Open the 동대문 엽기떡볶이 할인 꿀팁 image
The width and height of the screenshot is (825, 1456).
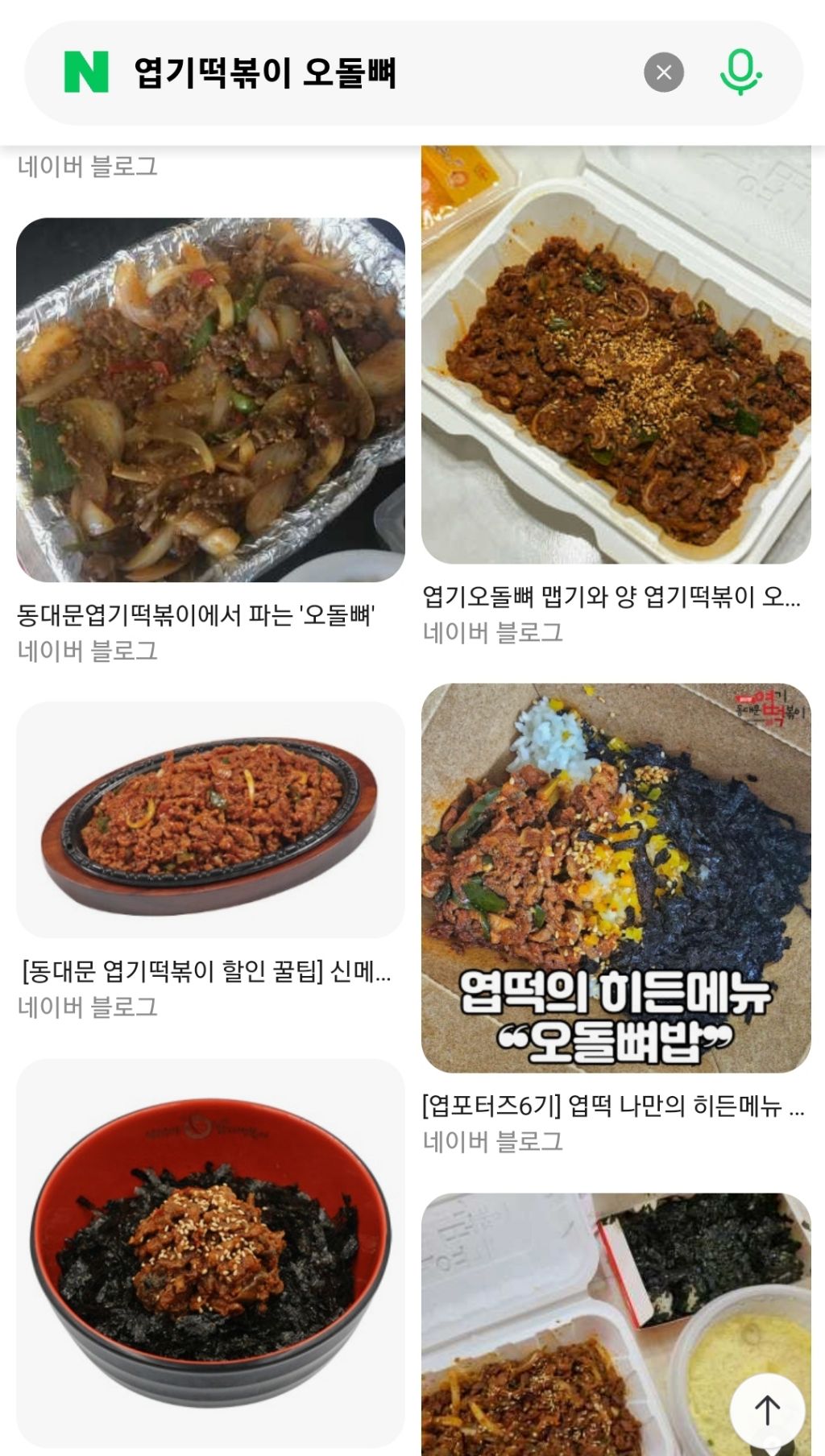[210, 819]
